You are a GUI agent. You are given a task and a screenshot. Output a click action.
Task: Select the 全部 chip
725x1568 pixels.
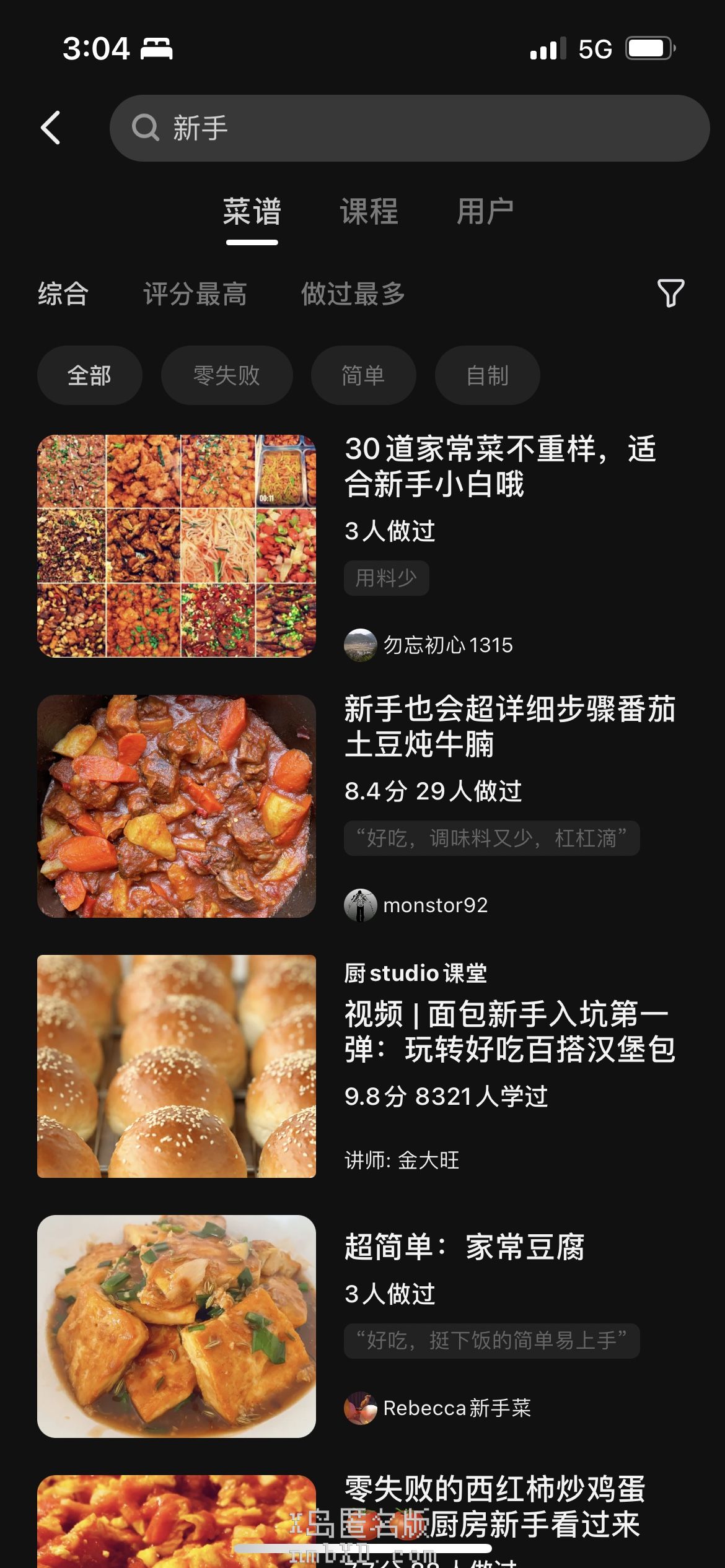pyautogui.click(x=90, y=375)
